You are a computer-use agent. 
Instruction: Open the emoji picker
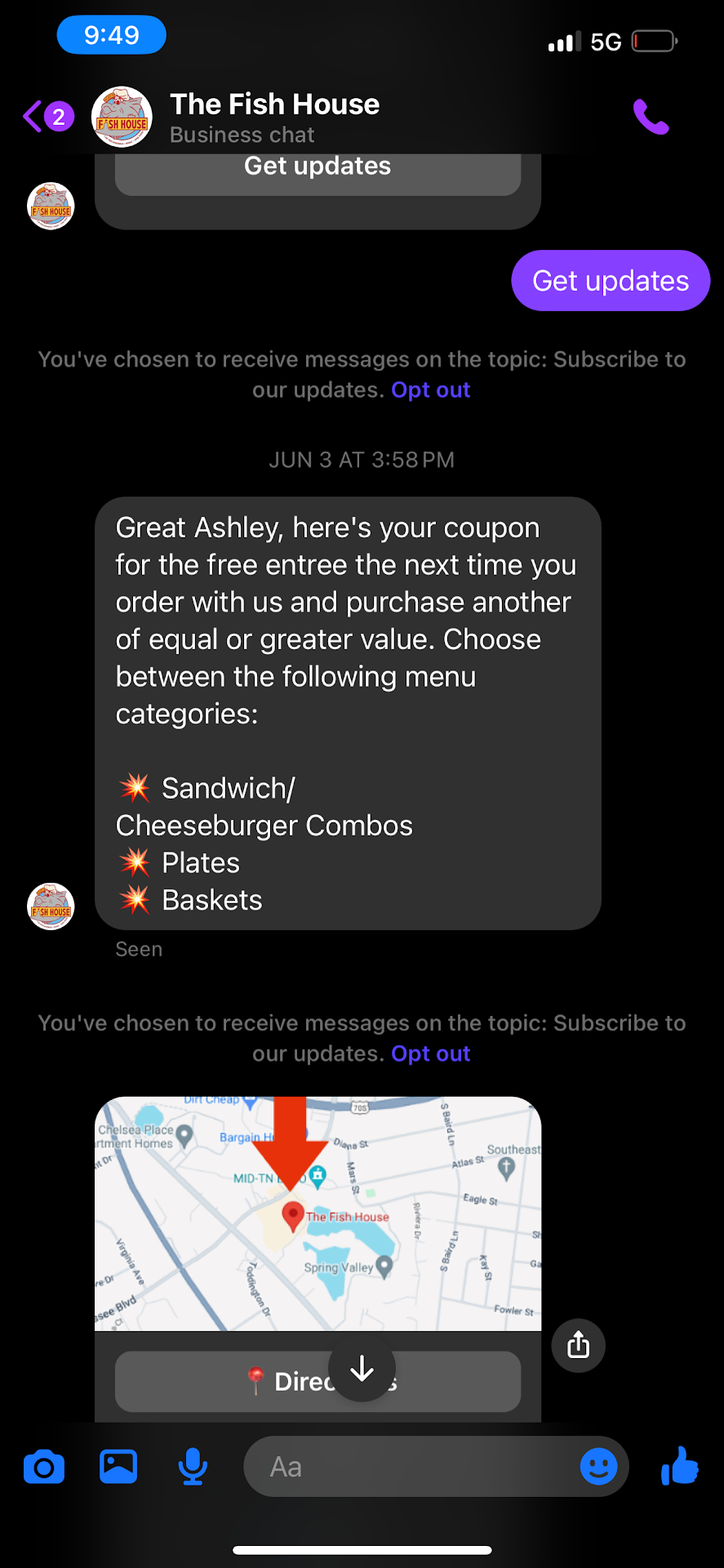tap(598, 1468)
